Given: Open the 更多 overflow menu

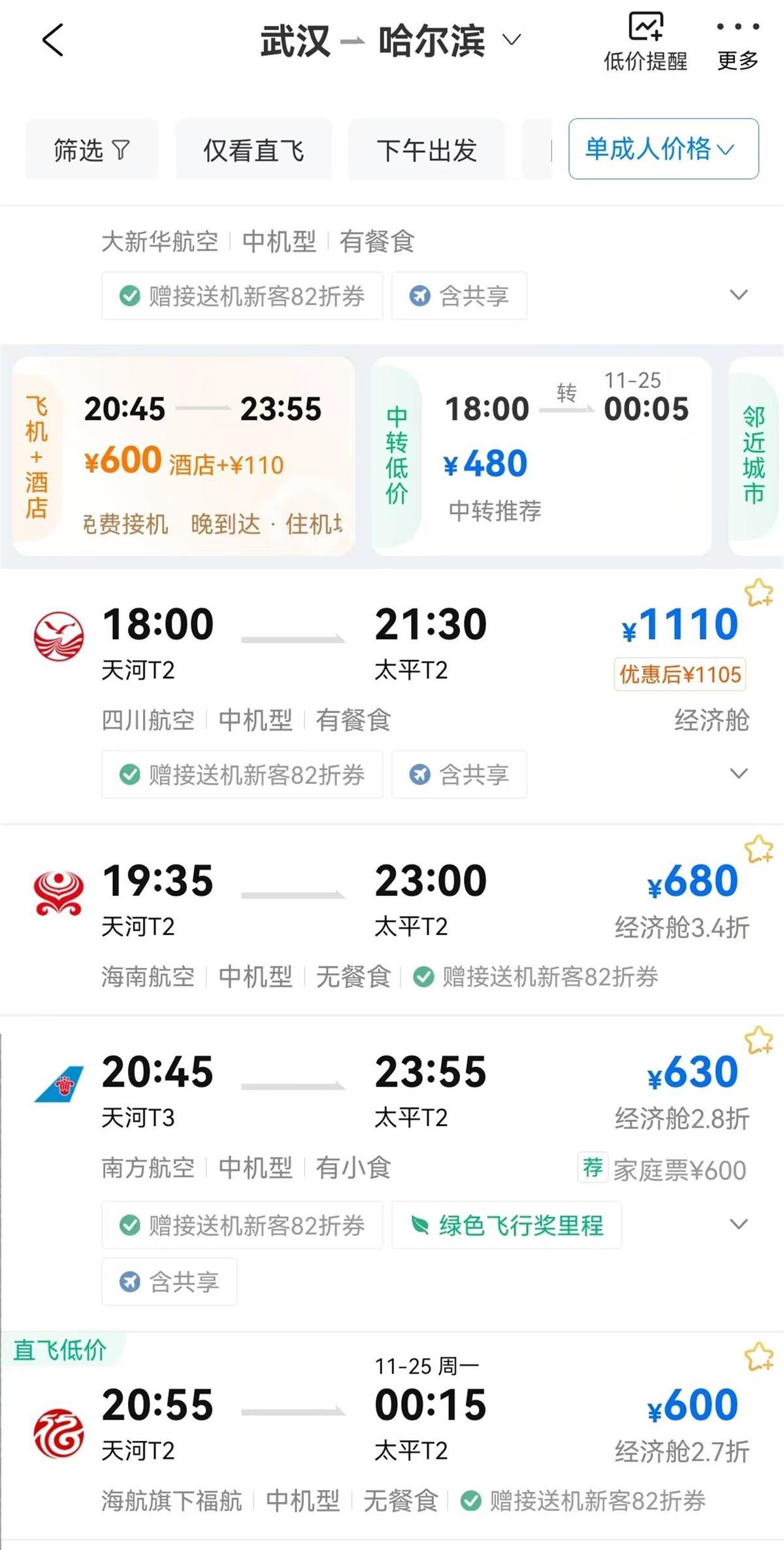Looking at the screenshot, I should [737, 42].
